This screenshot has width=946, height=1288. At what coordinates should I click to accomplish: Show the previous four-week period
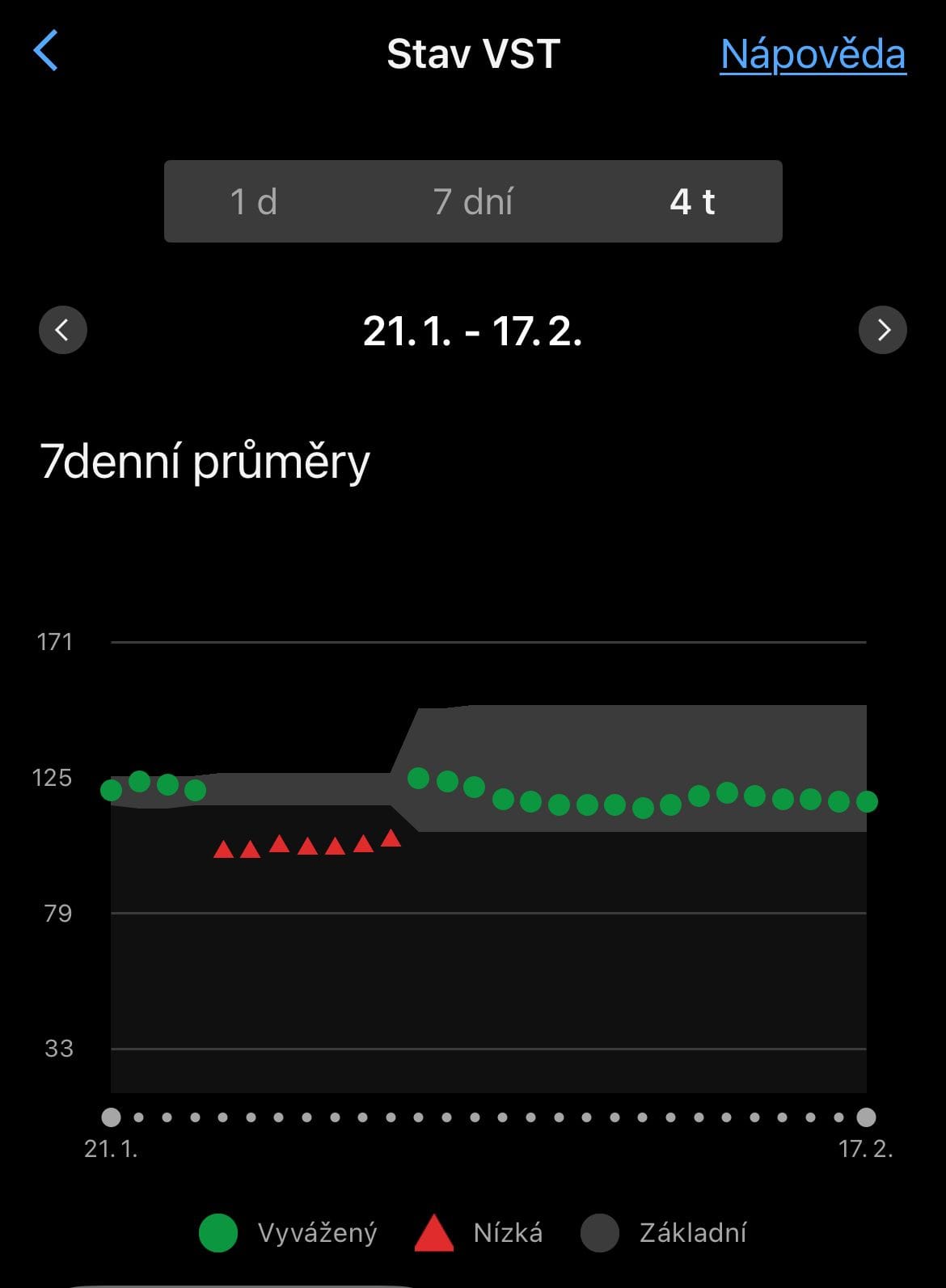tap(63, 330)
